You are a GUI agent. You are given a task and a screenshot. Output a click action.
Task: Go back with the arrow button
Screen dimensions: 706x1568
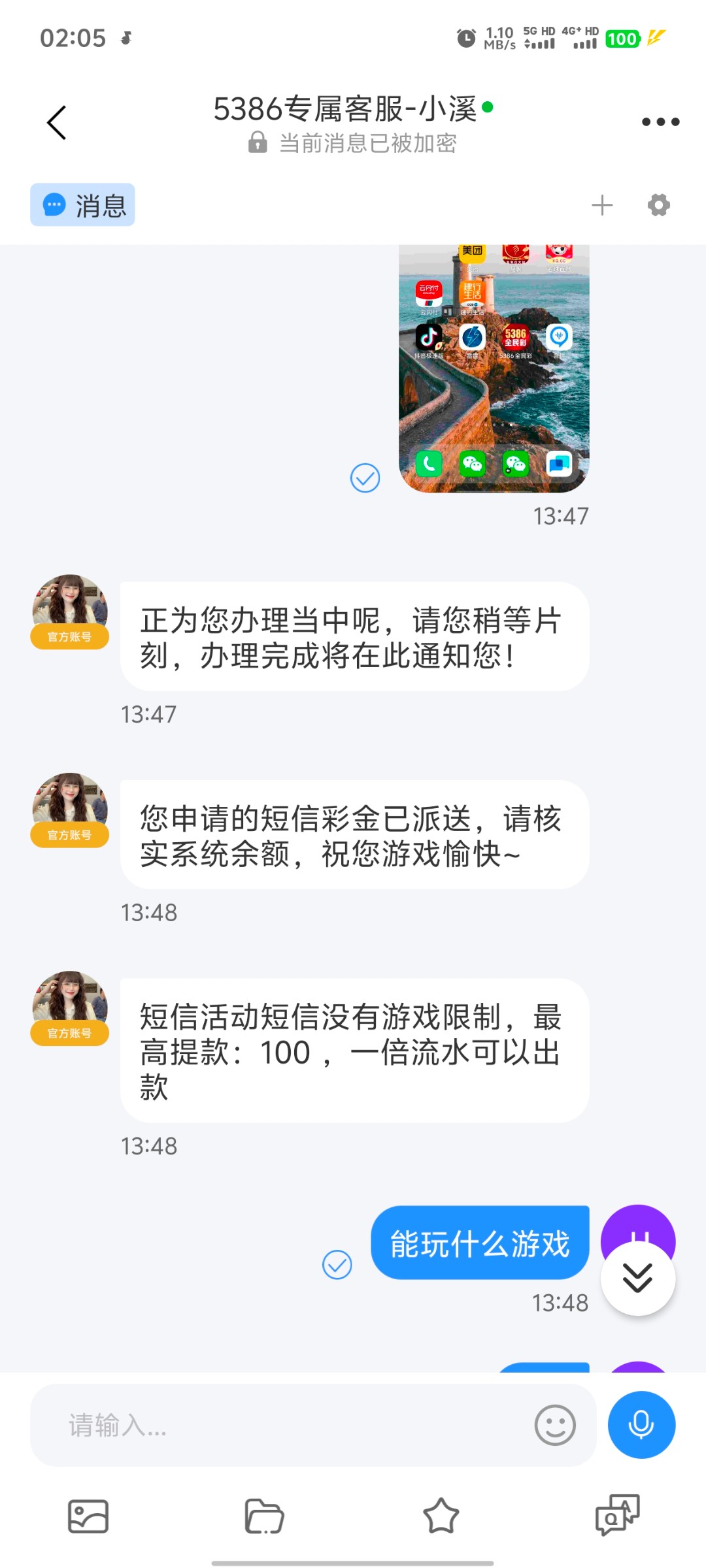(x=56, y=122)
